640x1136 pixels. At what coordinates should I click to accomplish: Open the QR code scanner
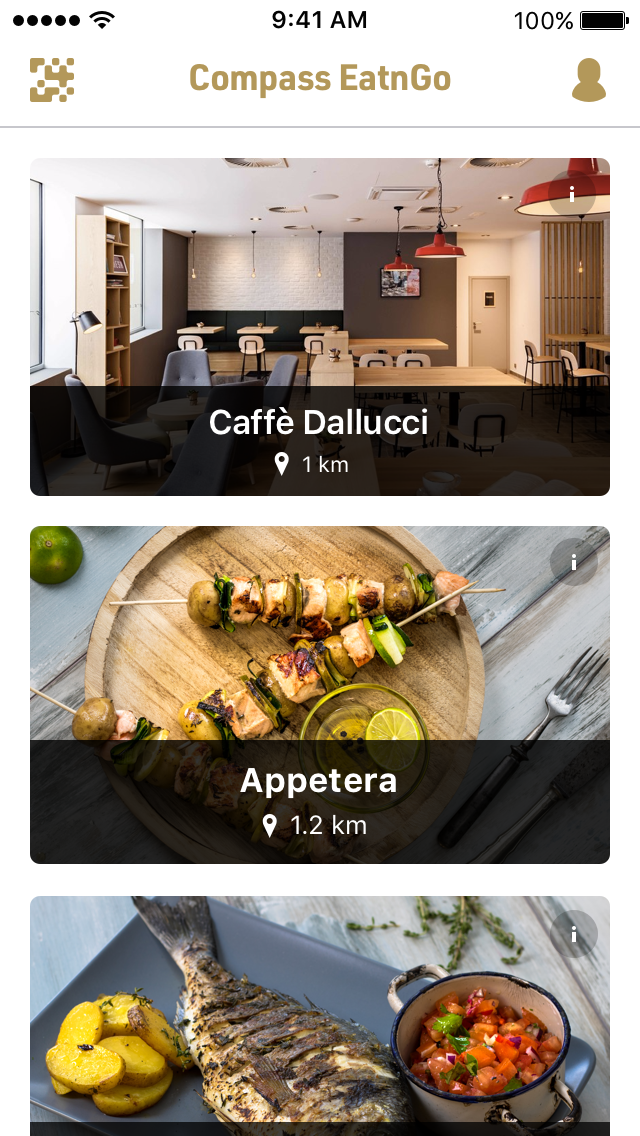pyautogui.click(x=52, y=80)
